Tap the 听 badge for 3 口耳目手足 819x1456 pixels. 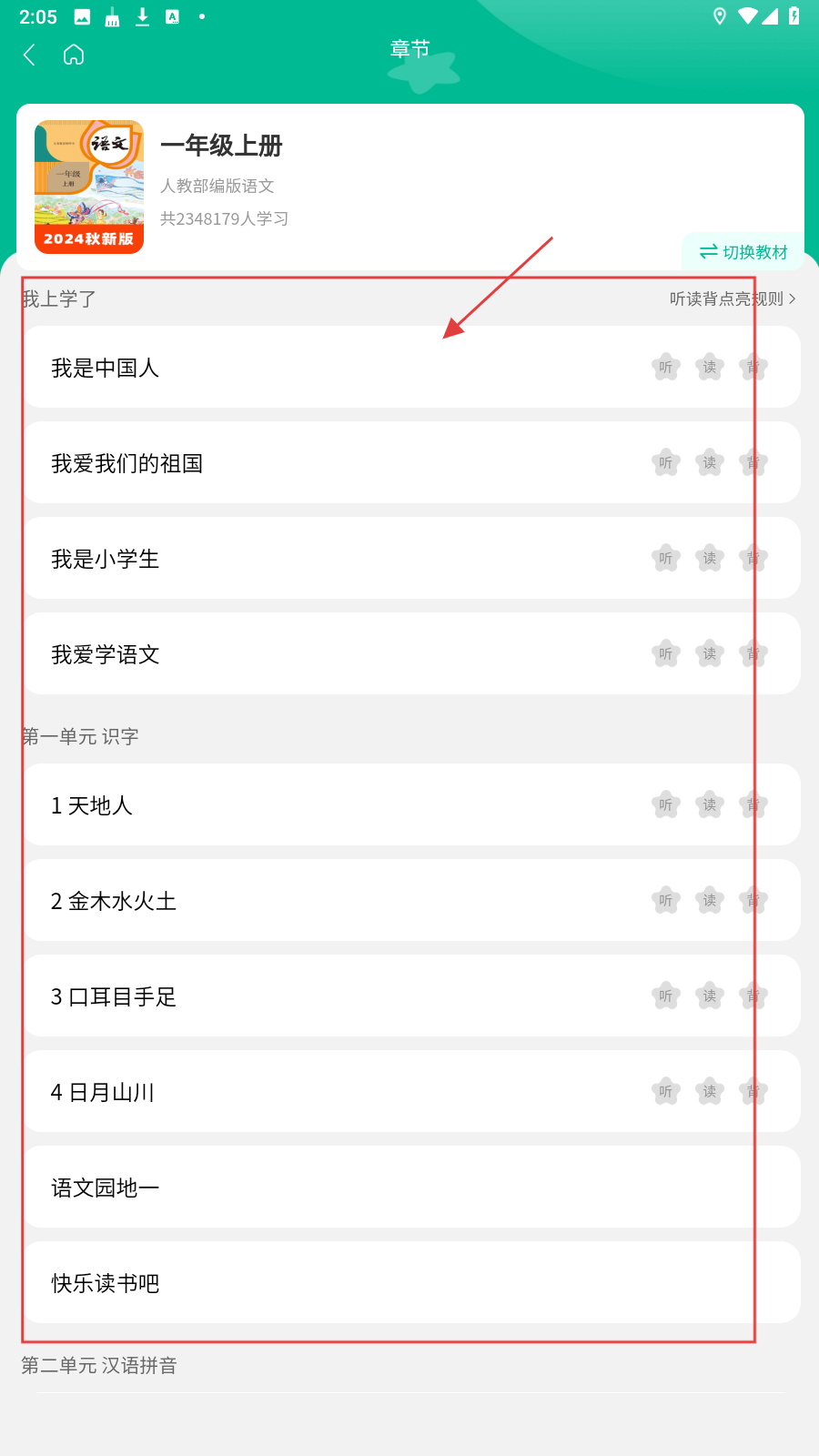click(666, 996)
